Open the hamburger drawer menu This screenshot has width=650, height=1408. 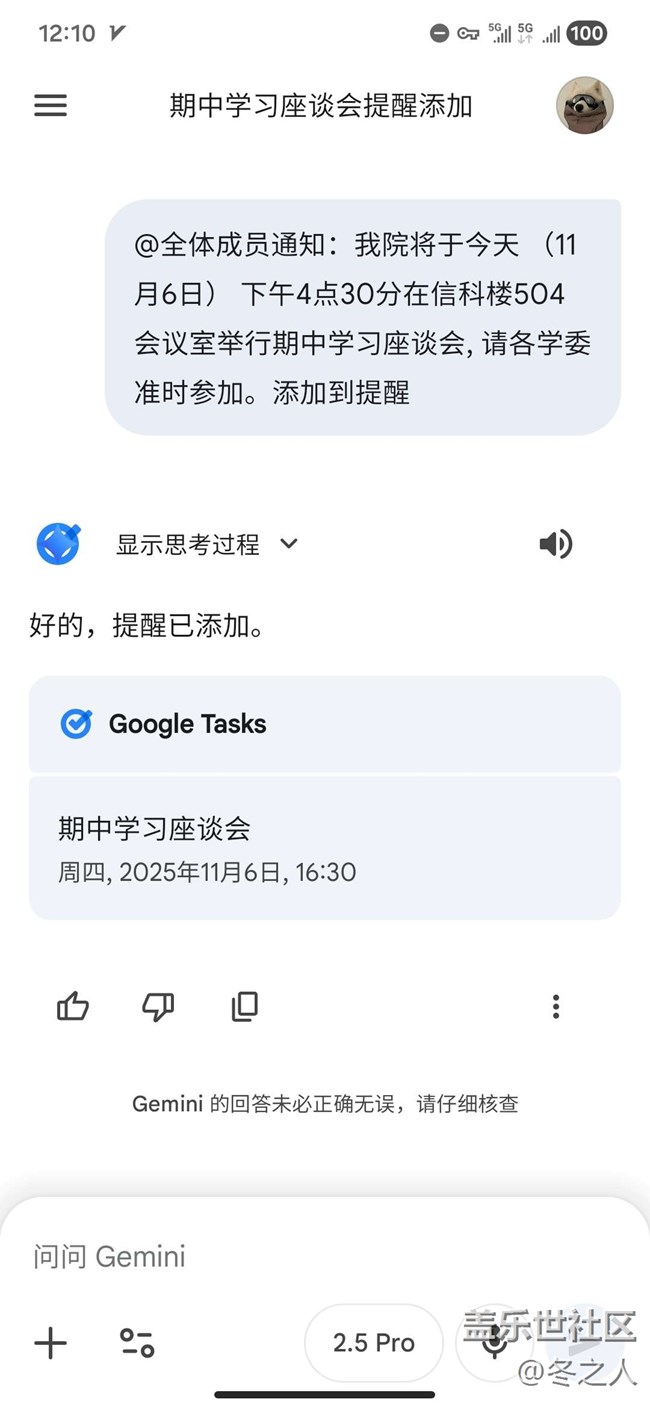[x=50, y=106]
